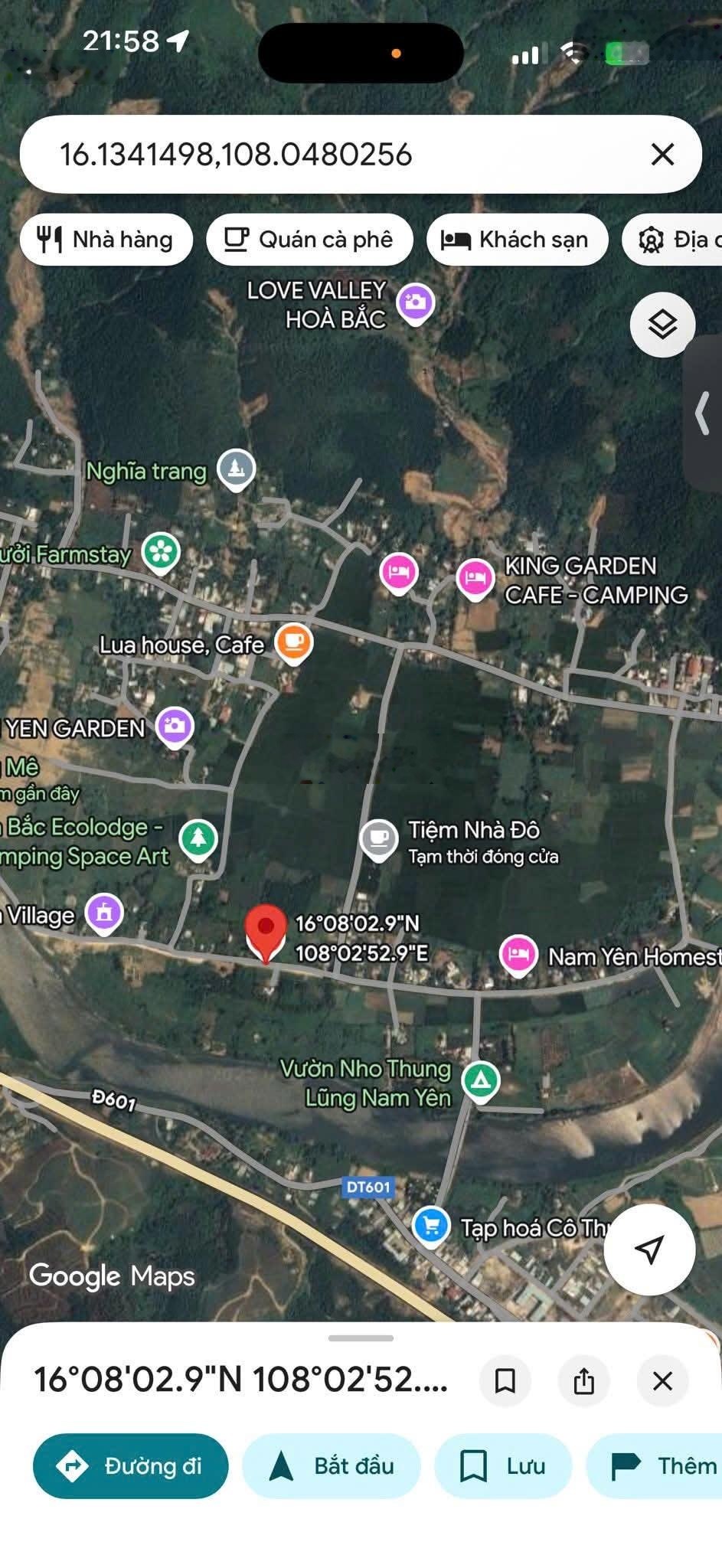Toggle the Khách sạn hotel filter
Viewport: 722px width, 1568px height.
(517, 240)
